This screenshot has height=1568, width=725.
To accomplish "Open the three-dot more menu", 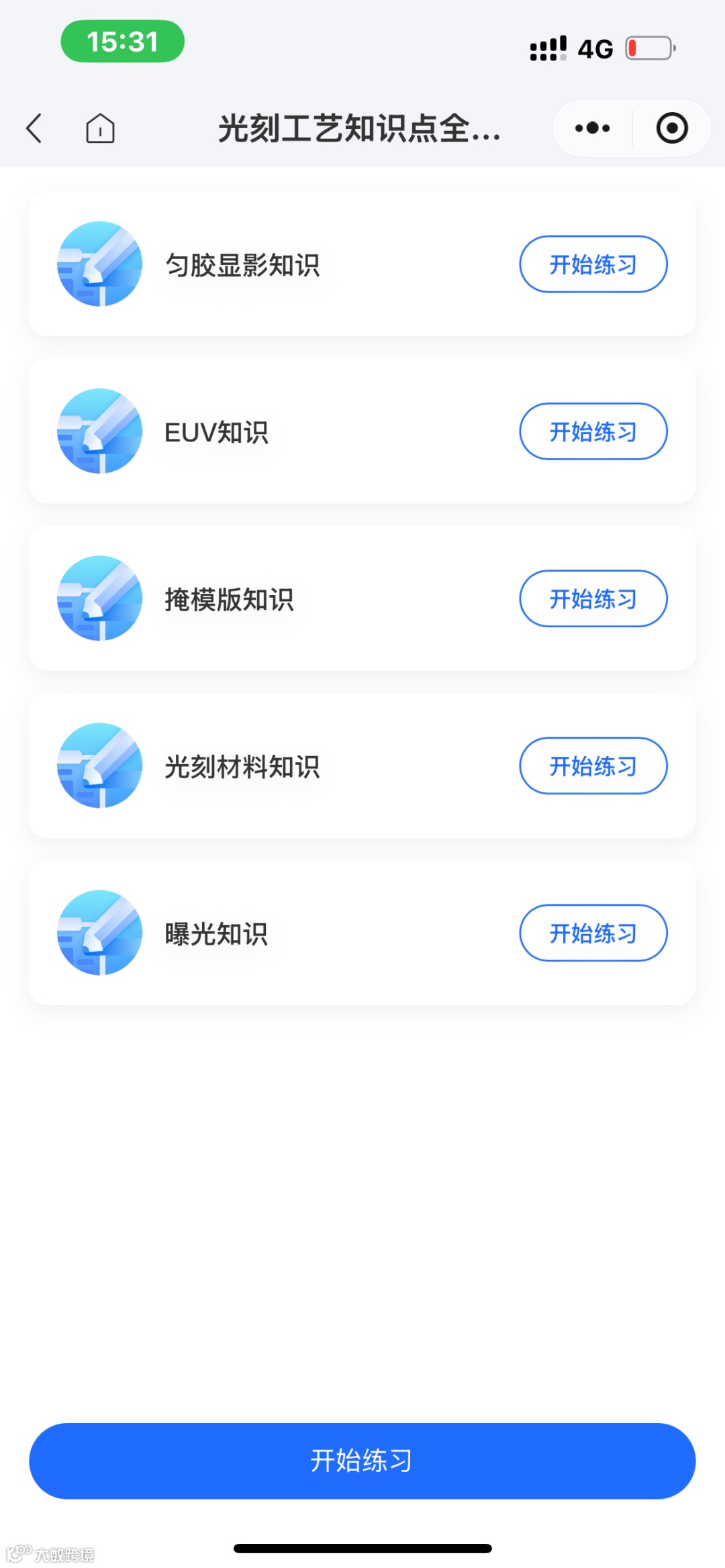I will pos(592,128).
